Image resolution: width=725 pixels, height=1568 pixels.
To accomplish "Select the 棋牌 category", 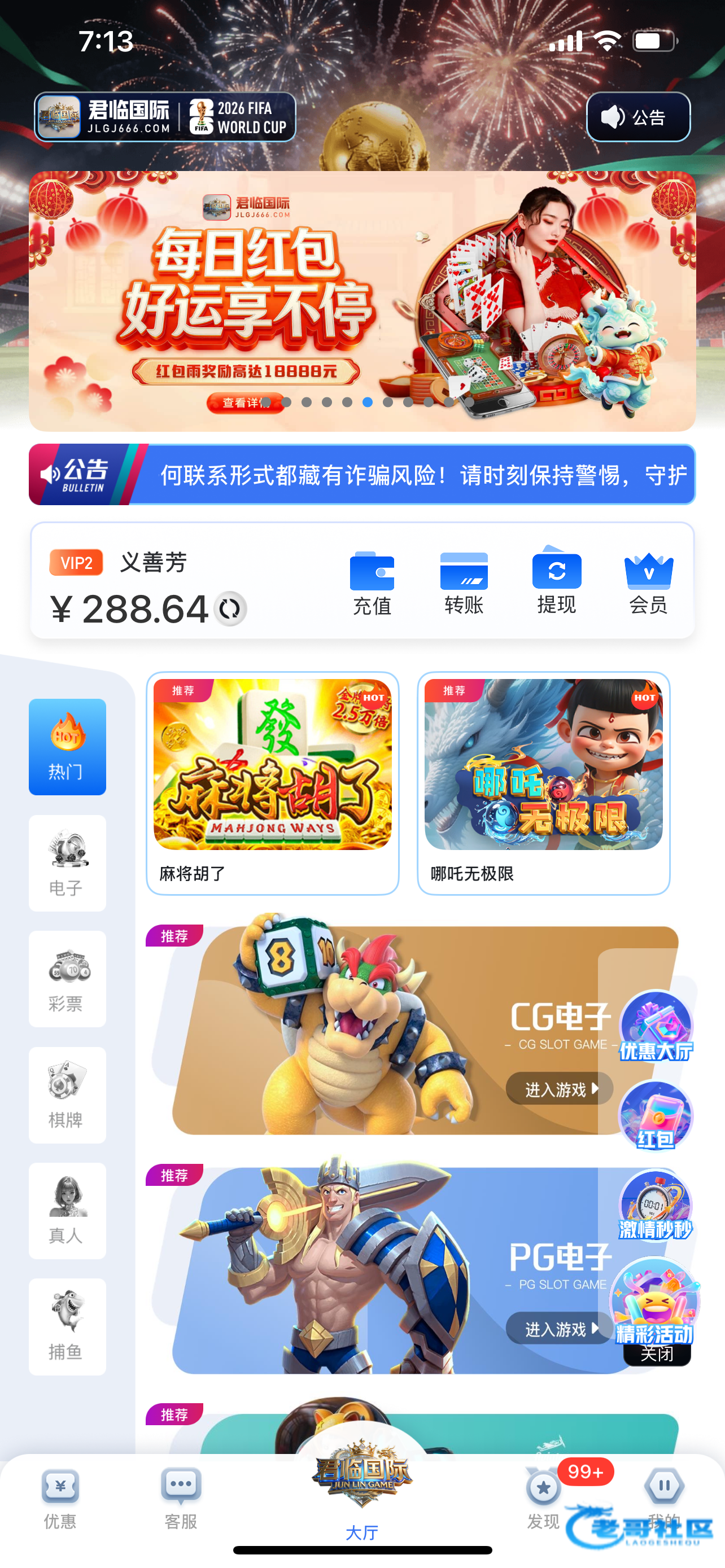I will (67, 1094).
